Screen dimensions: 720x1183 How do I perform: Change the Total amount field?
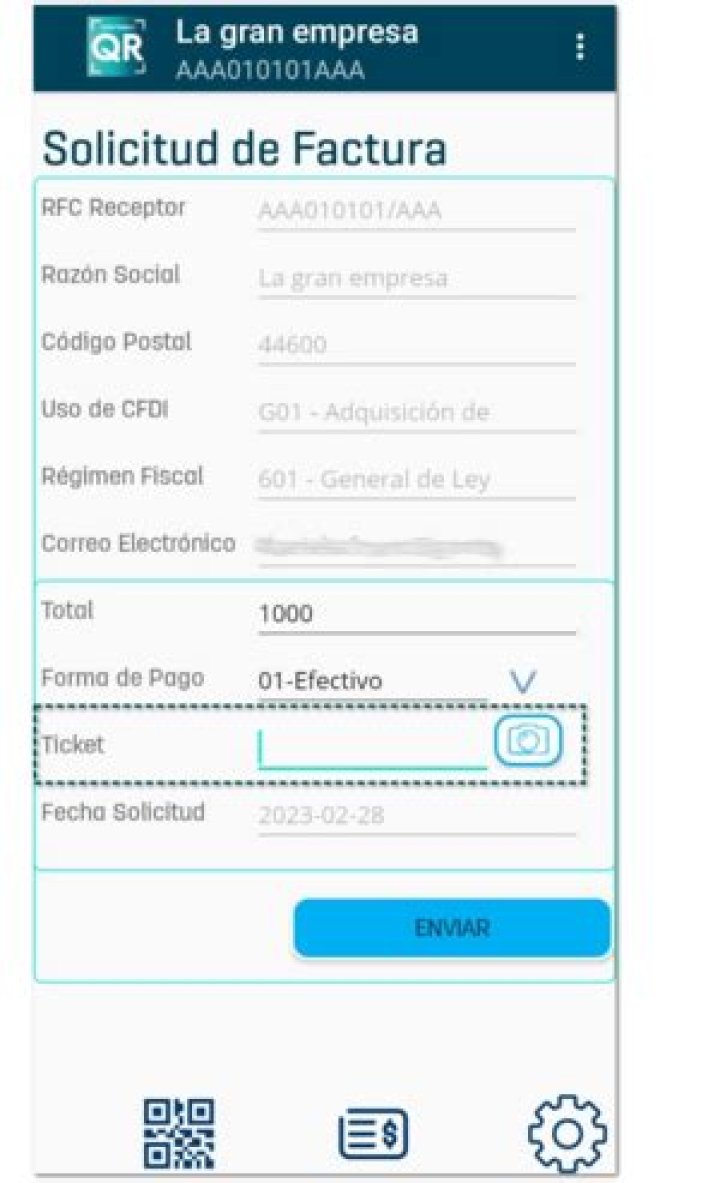click(415, 614)
